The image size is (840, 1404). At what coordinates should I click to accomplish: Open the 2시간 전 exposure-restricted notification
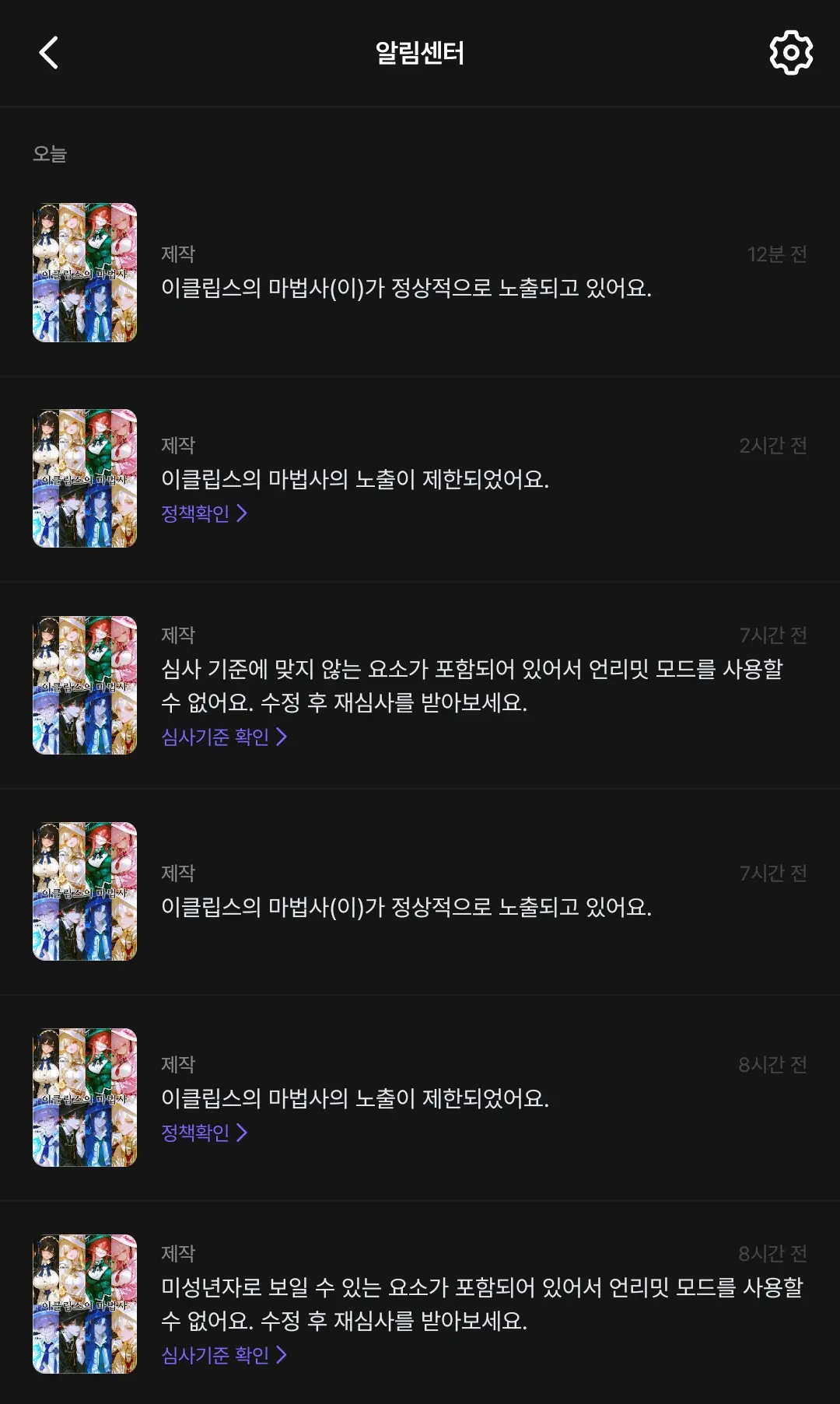click(420, 479)
